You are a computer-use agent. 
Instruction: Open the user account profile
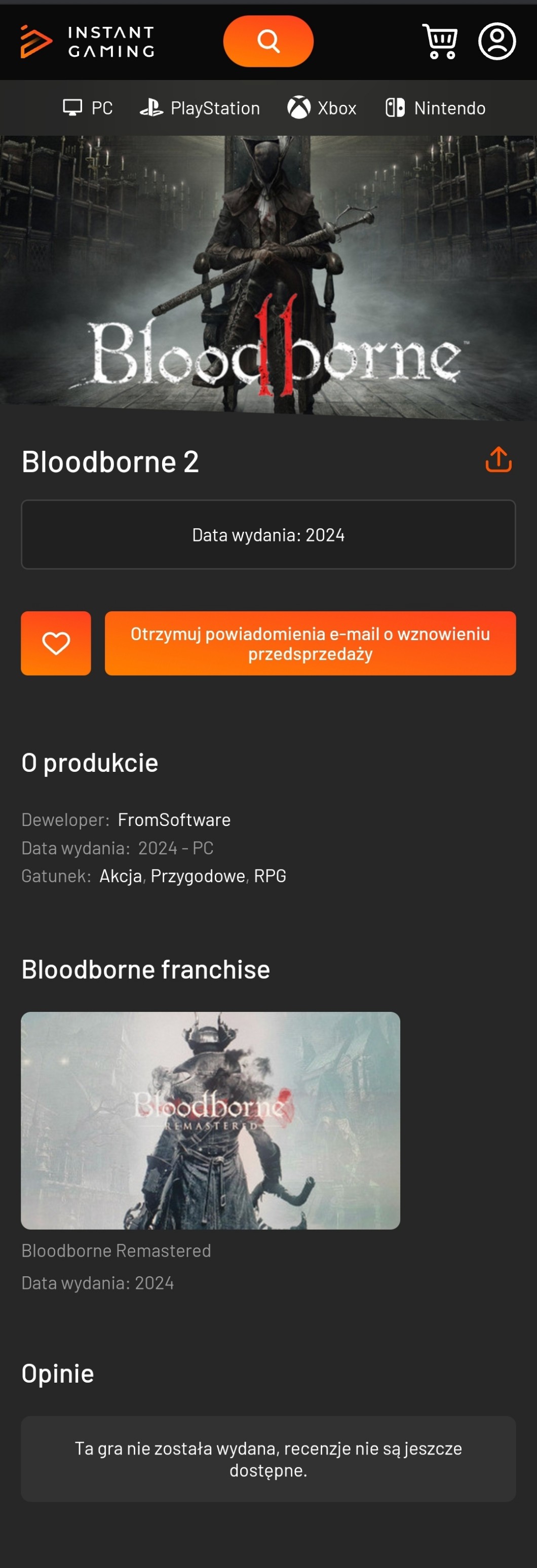click(497, 42)
